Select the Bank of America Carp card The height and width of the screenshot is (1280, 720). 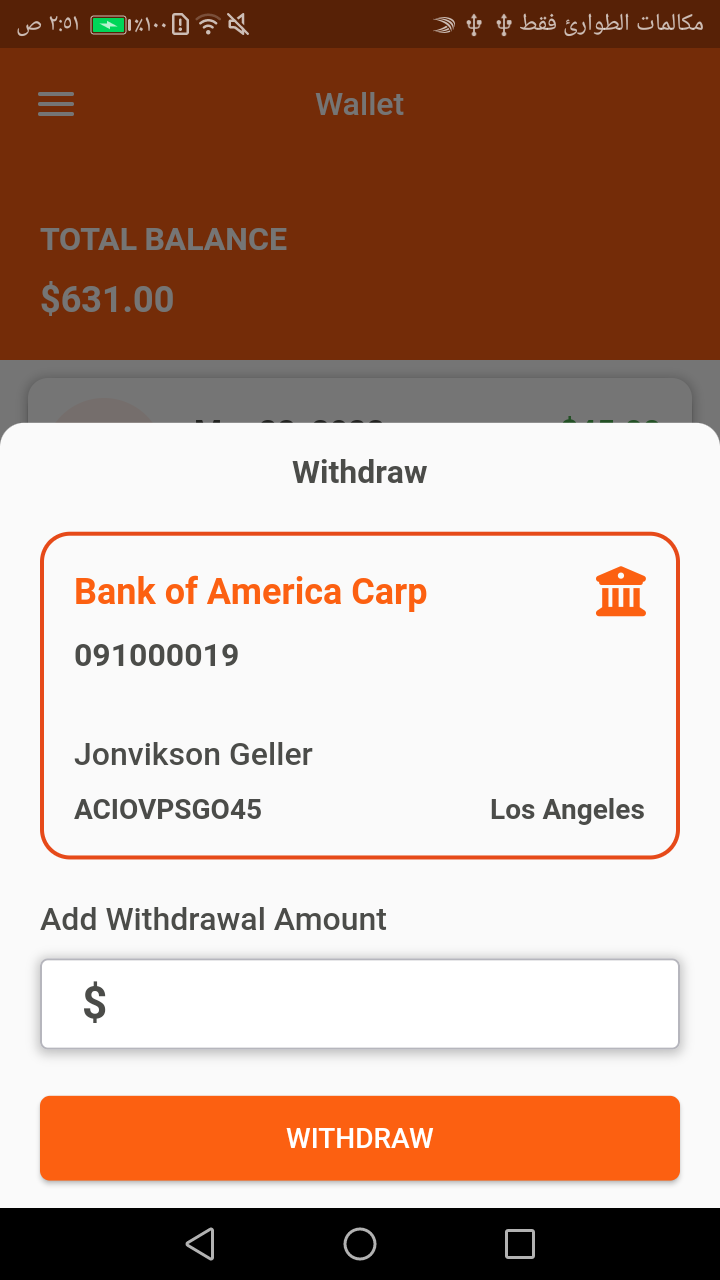point(360,695)
